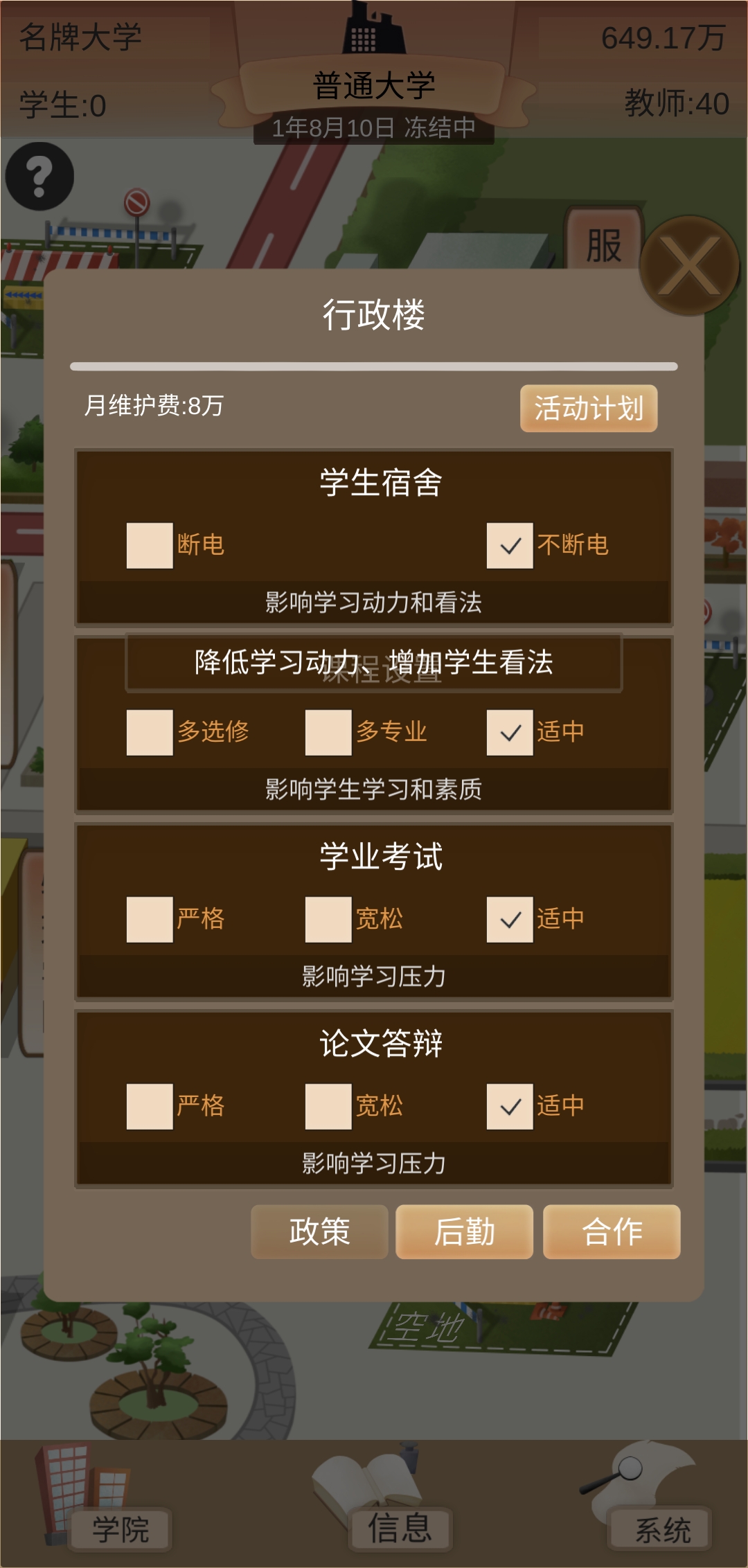
Task: Switch to the 政策 tab
Action: (x=319, y=1232)
